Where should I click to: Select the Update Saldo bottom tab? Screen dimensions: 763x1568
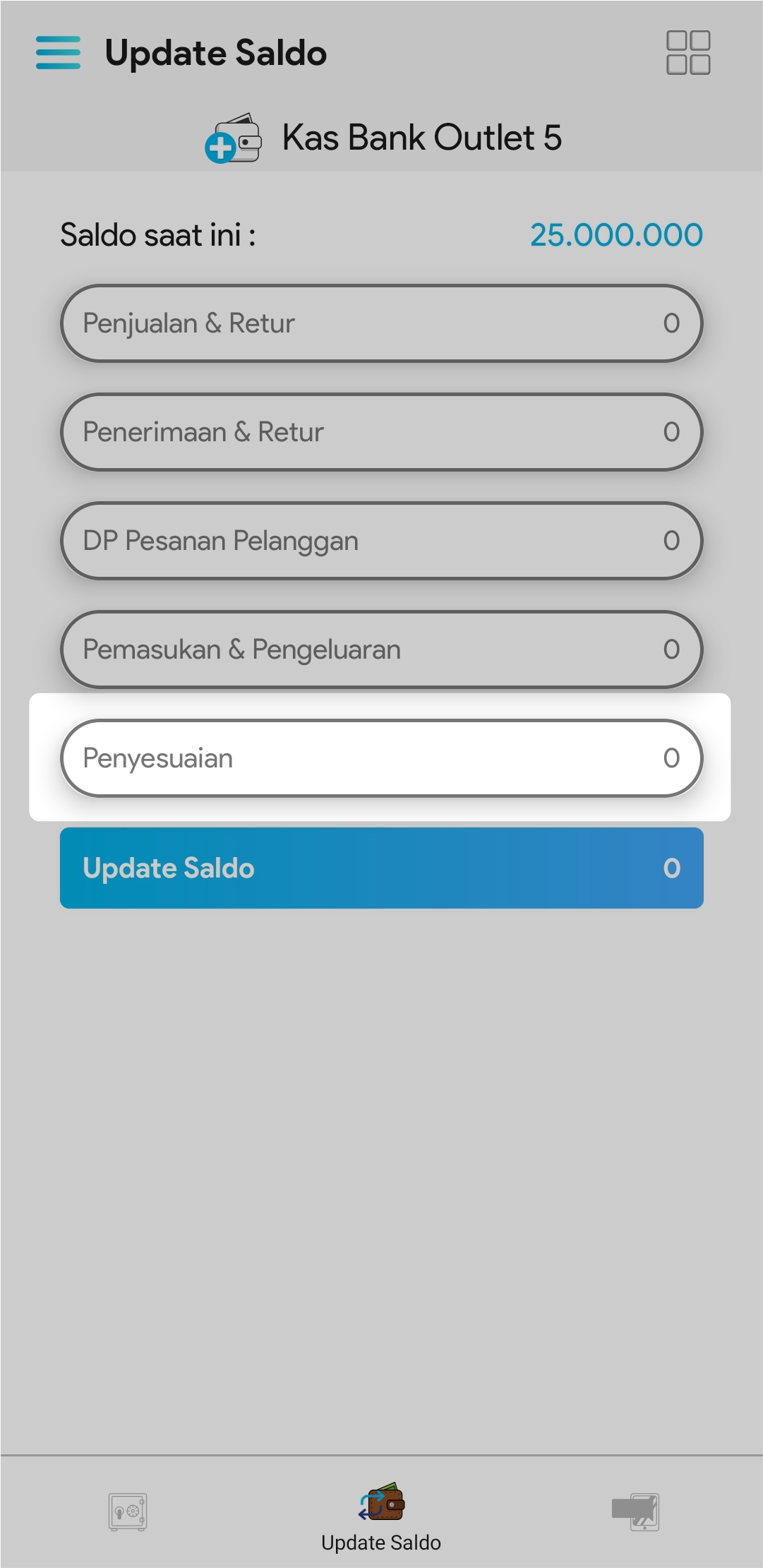pyautogui.click(x=381, y=1516)
